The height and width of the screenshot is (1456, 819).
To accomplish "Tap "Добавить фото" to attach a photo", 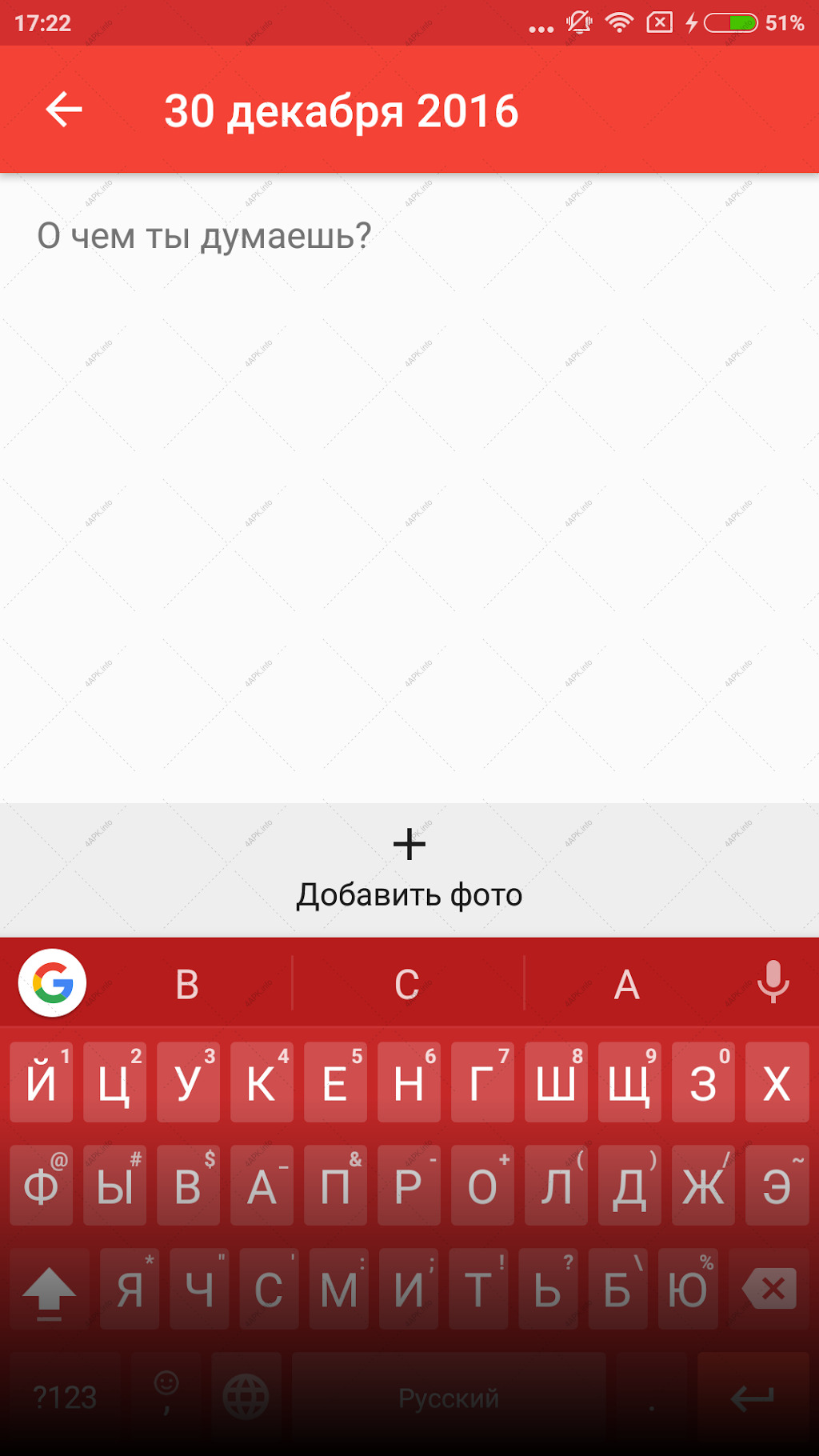I will (x=409, y=870).
